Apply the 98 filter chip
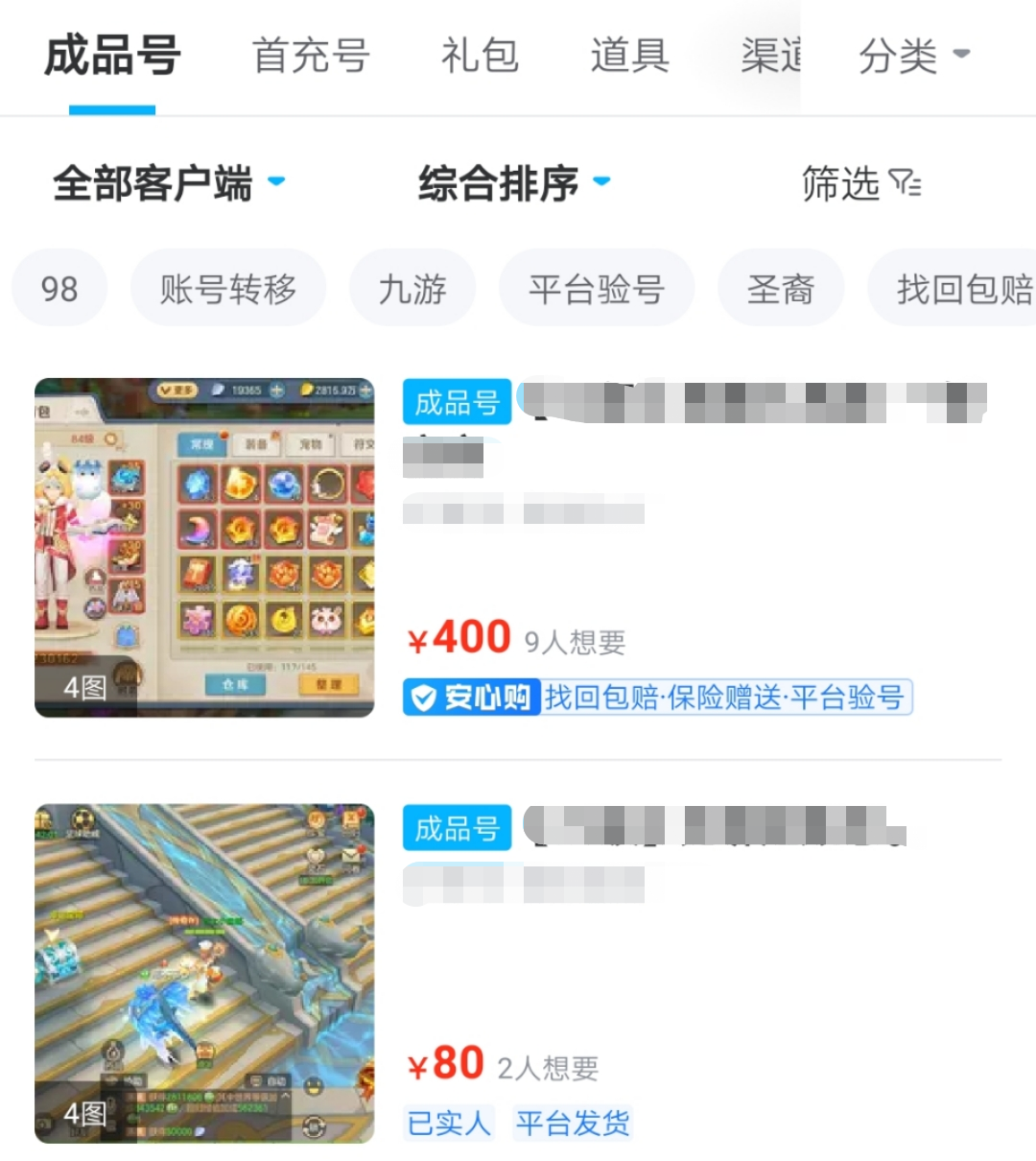1036x1161 pixels. pos(59,288)
